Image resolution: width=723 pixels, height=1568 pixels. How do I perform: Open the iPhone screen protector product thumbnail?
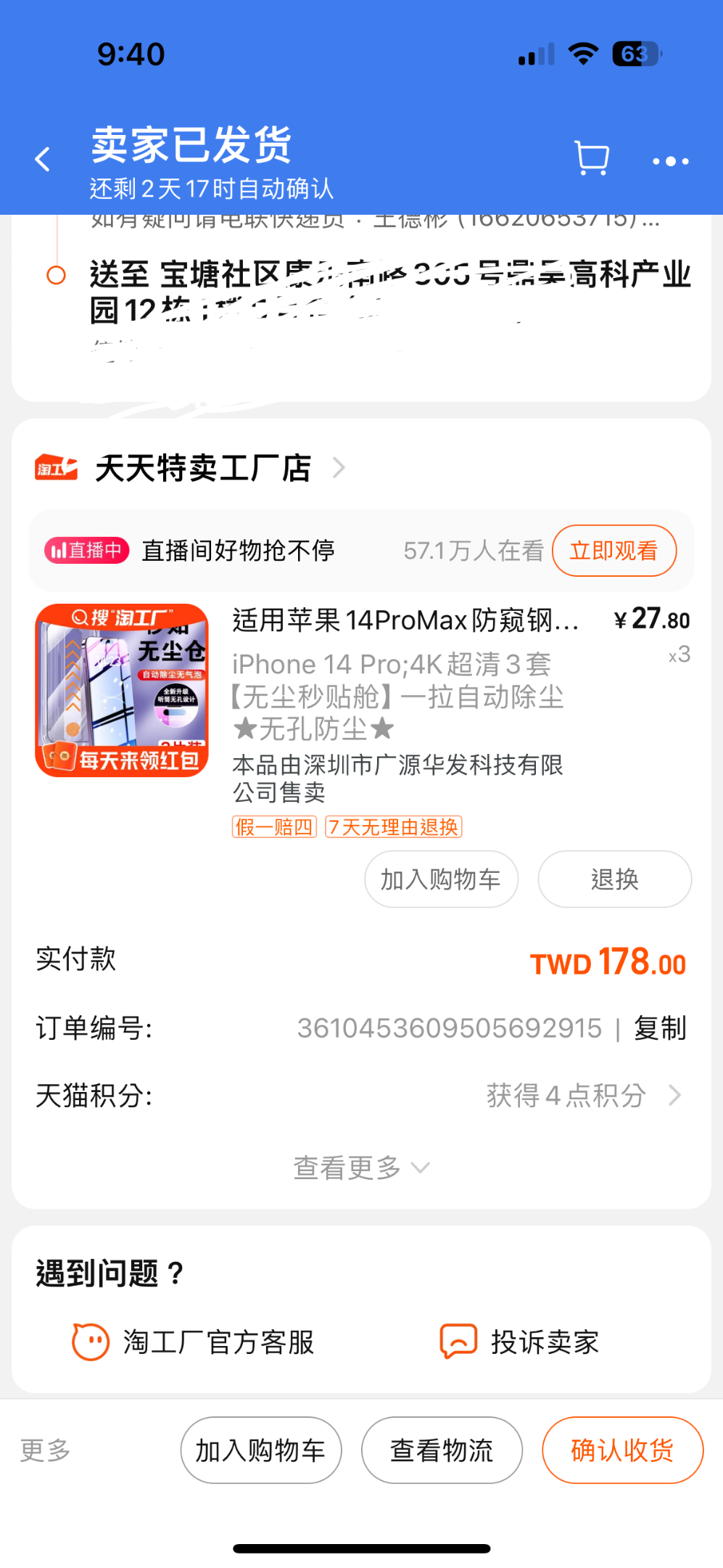(x=122, y=690)
